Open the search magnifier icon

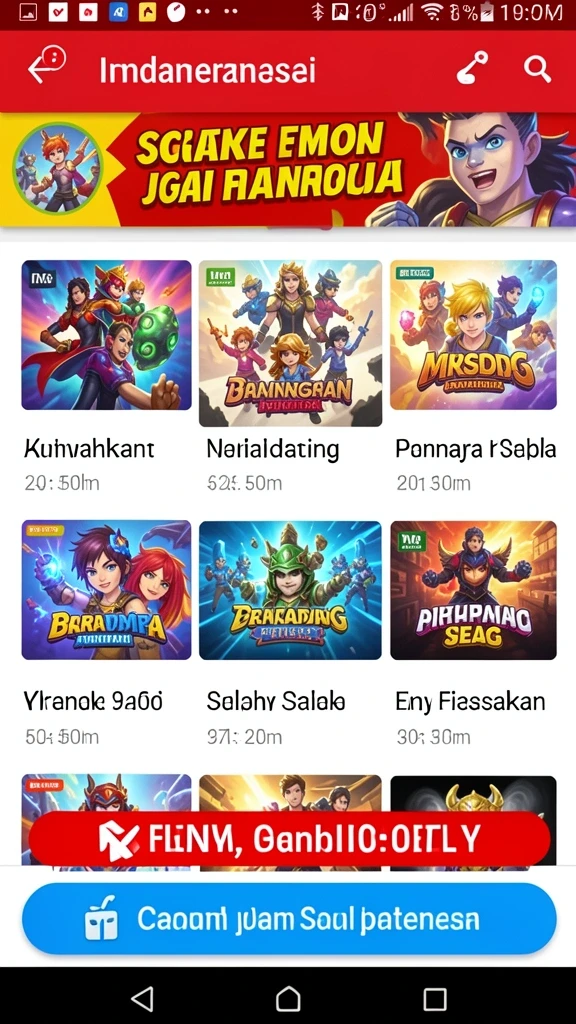point(537,68)
